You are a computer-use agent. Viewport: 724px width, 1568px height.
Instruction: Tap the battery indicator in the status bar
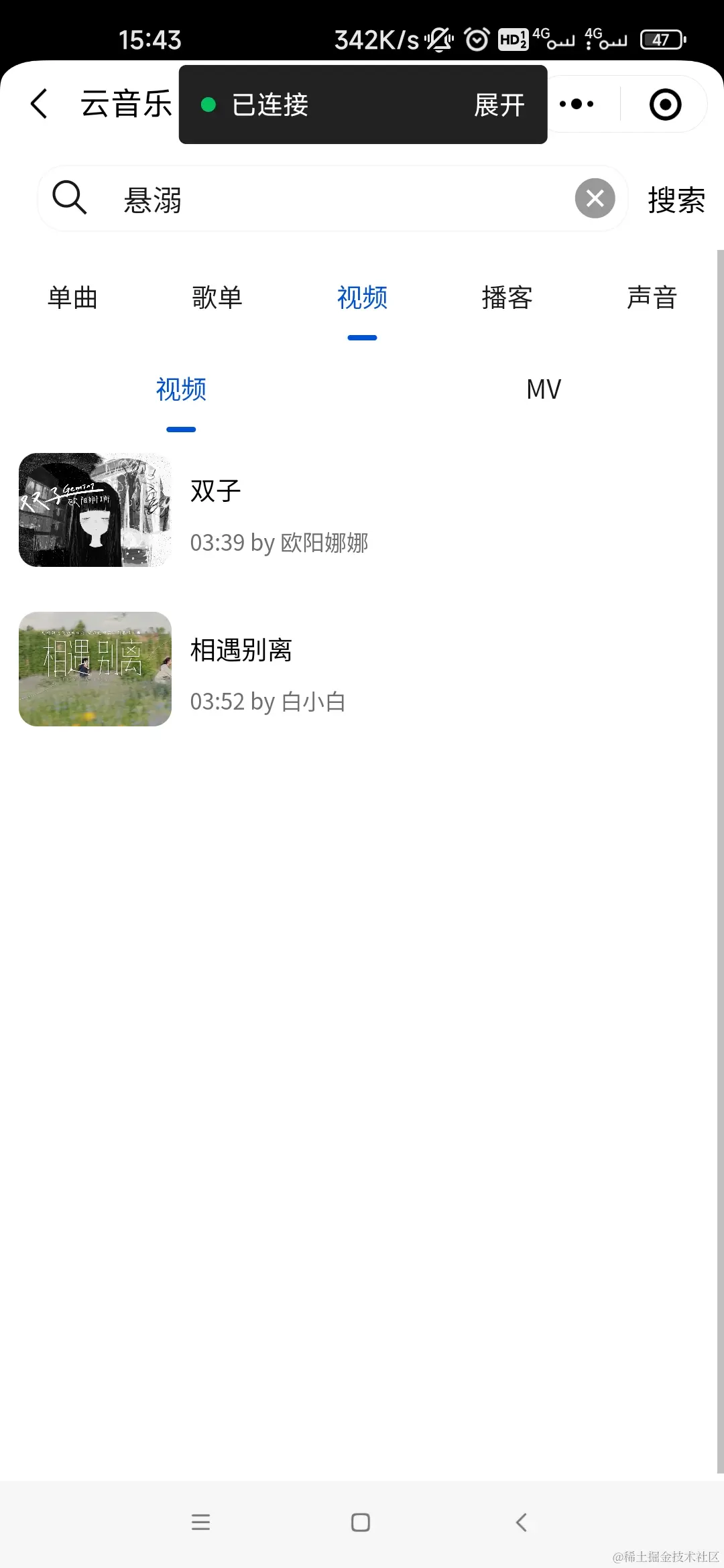[660, 40]
